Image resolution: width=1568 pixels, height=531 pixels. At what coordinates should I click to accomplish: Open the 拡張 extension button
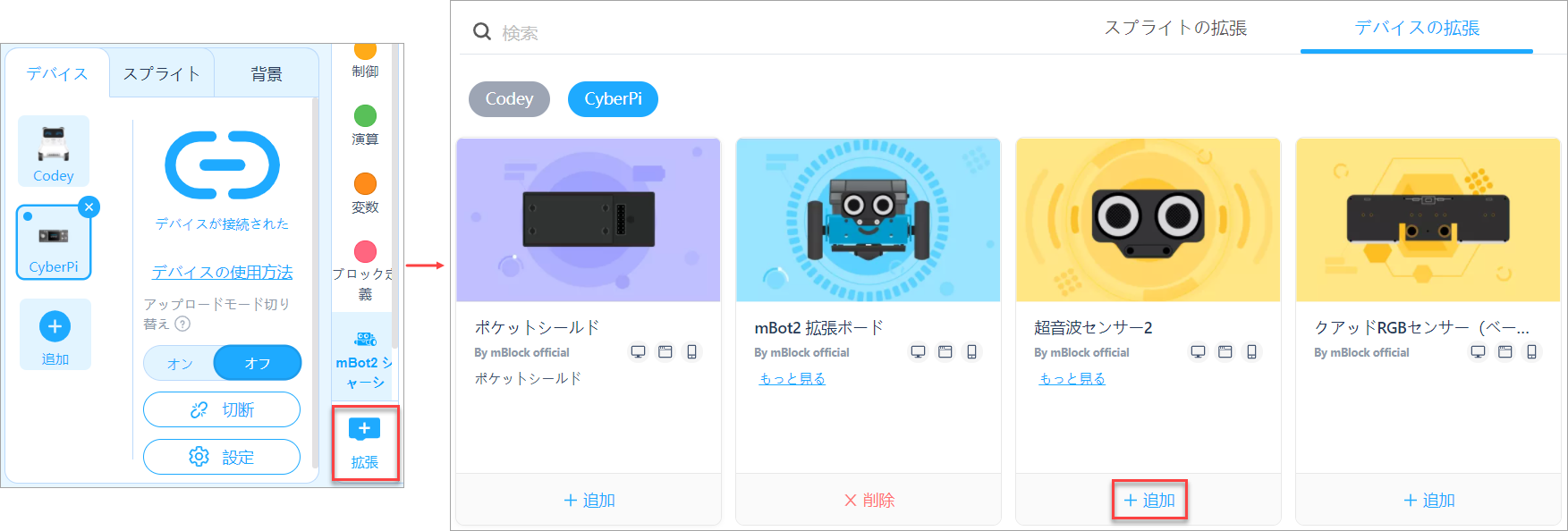(365, 443)
